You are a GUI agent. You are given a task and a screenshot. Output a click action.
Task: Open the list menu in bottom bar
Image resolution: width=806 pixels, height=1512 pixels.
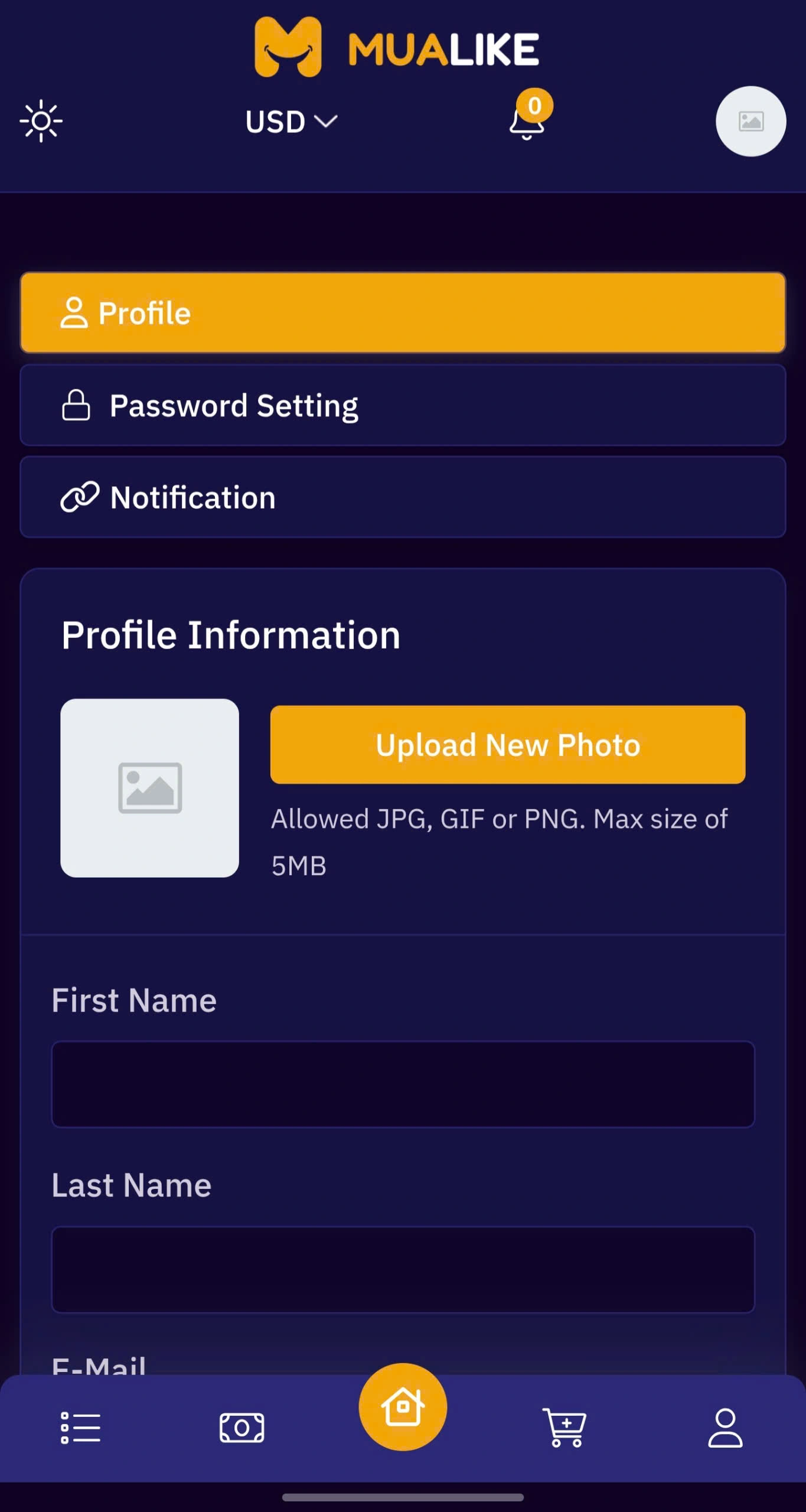pyautogui.click(x=81, y=1428)
